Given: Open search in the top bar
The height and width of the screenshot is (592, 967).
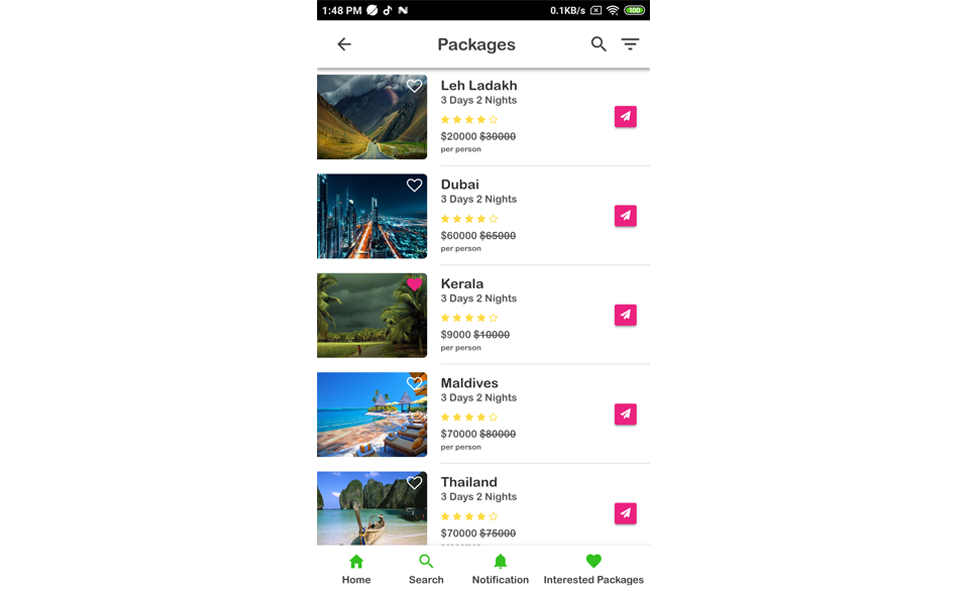Looking at the screenshot, I should [x=598, y=44].
